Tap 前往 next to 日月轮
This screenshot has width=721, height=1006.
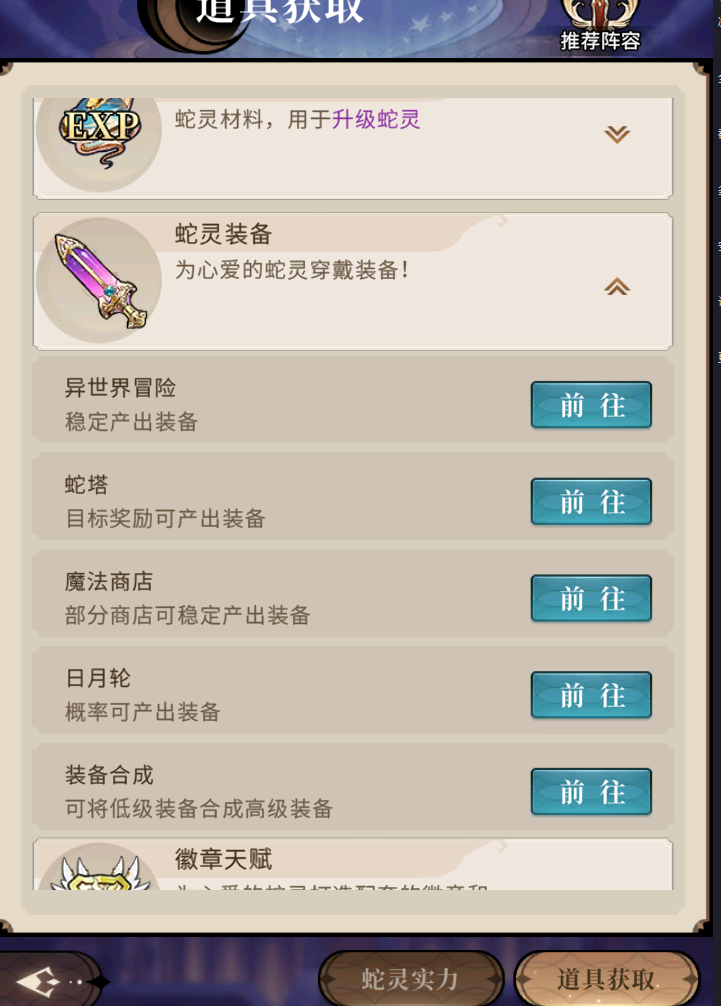(x=591, y=696)
